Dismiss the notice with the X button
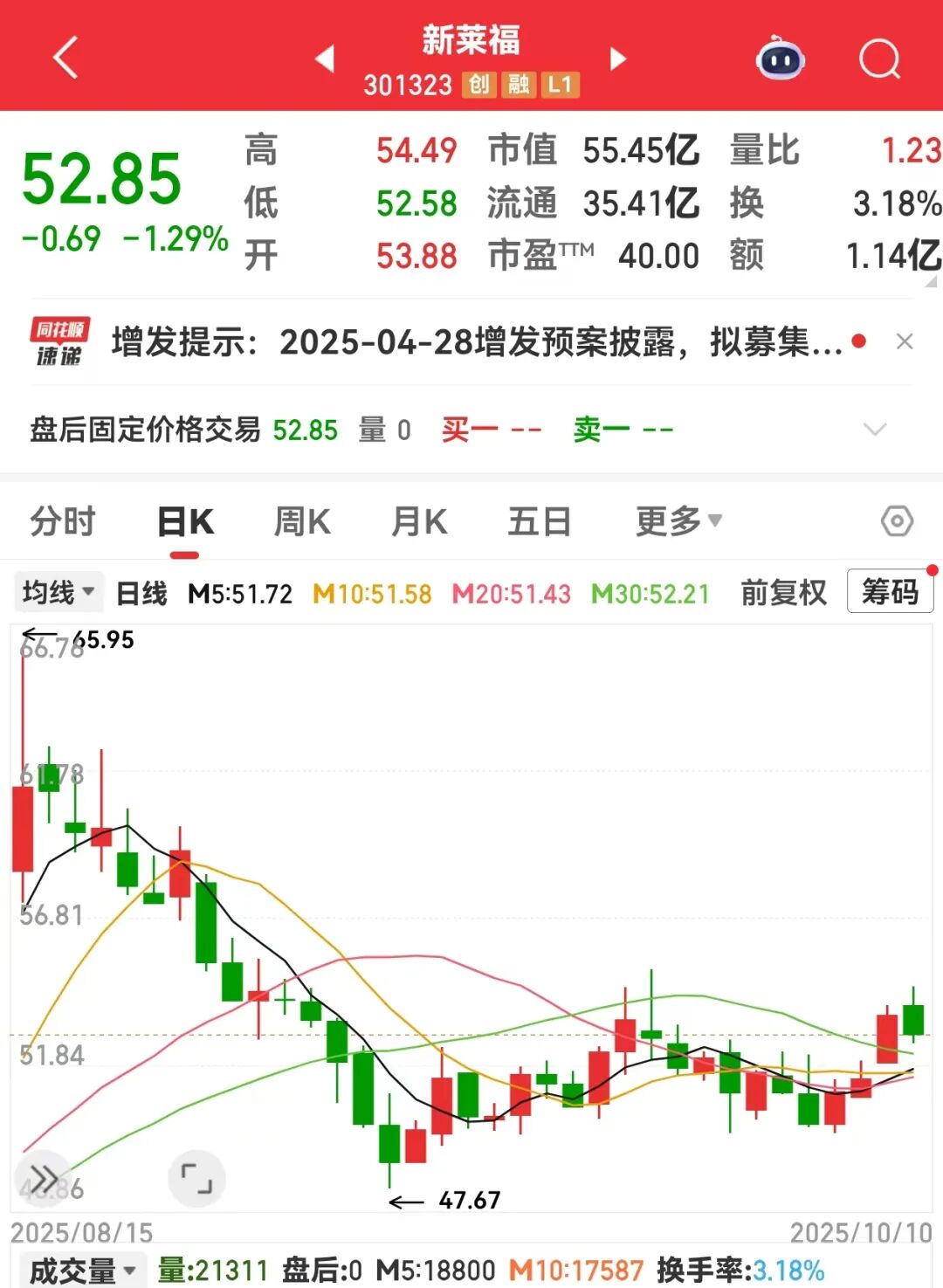Viewport: 943px width, 1288px height. [903, 342]
